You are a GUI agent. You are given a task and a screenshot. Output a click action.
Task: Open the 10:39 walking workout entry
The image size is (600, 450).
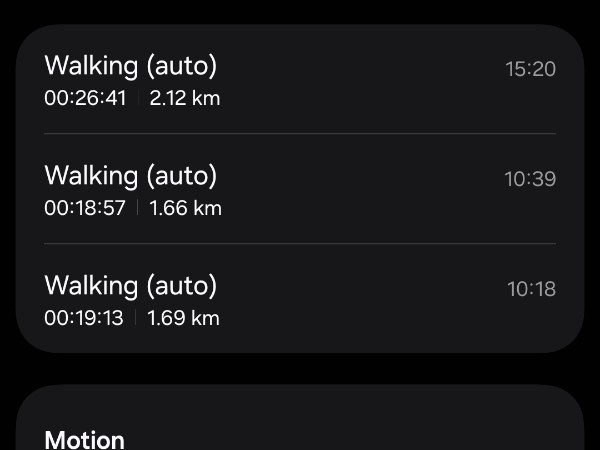(x=300, y=189)
